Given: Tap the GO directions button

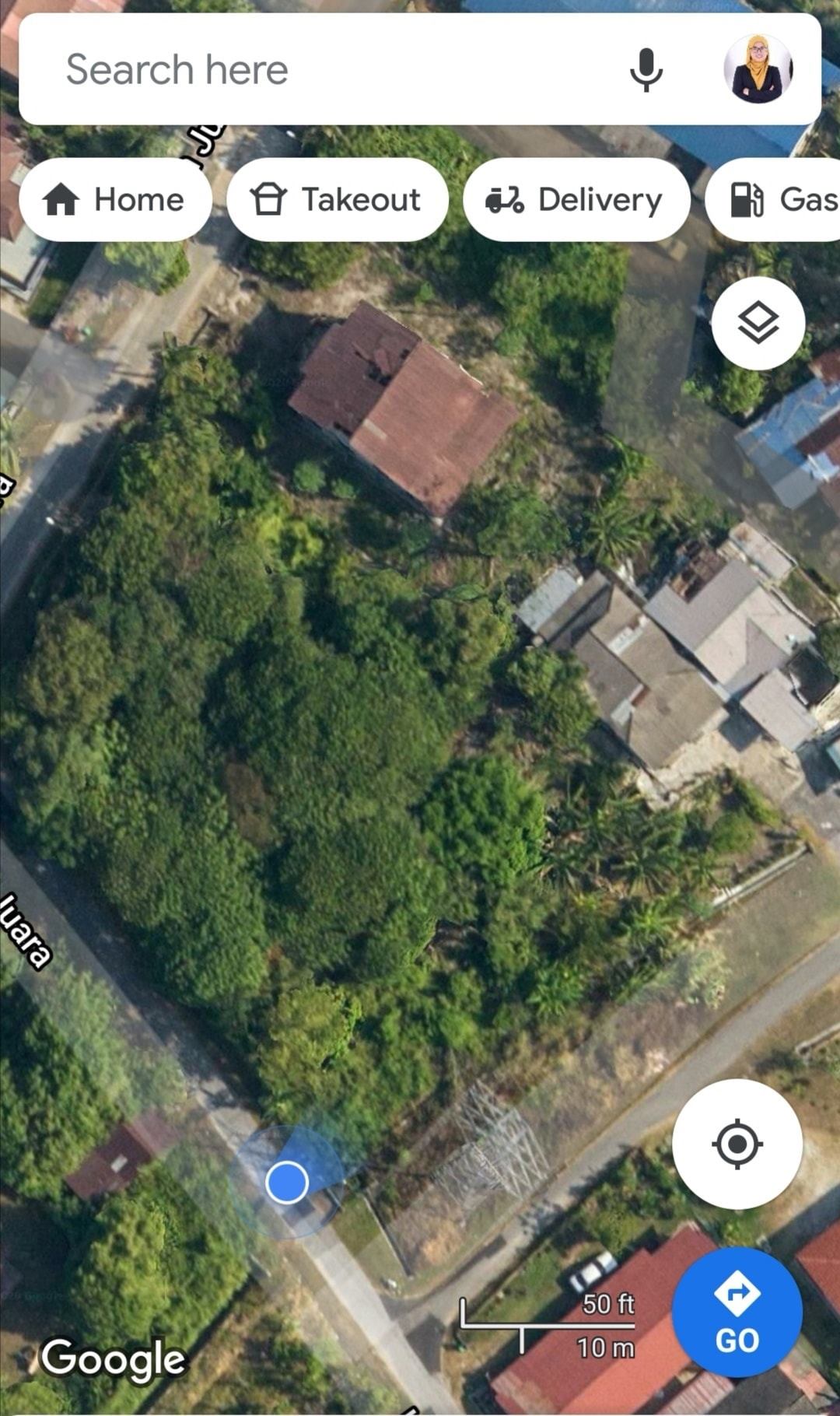Looking at the screenshot, I should [x=737, y=1313].
